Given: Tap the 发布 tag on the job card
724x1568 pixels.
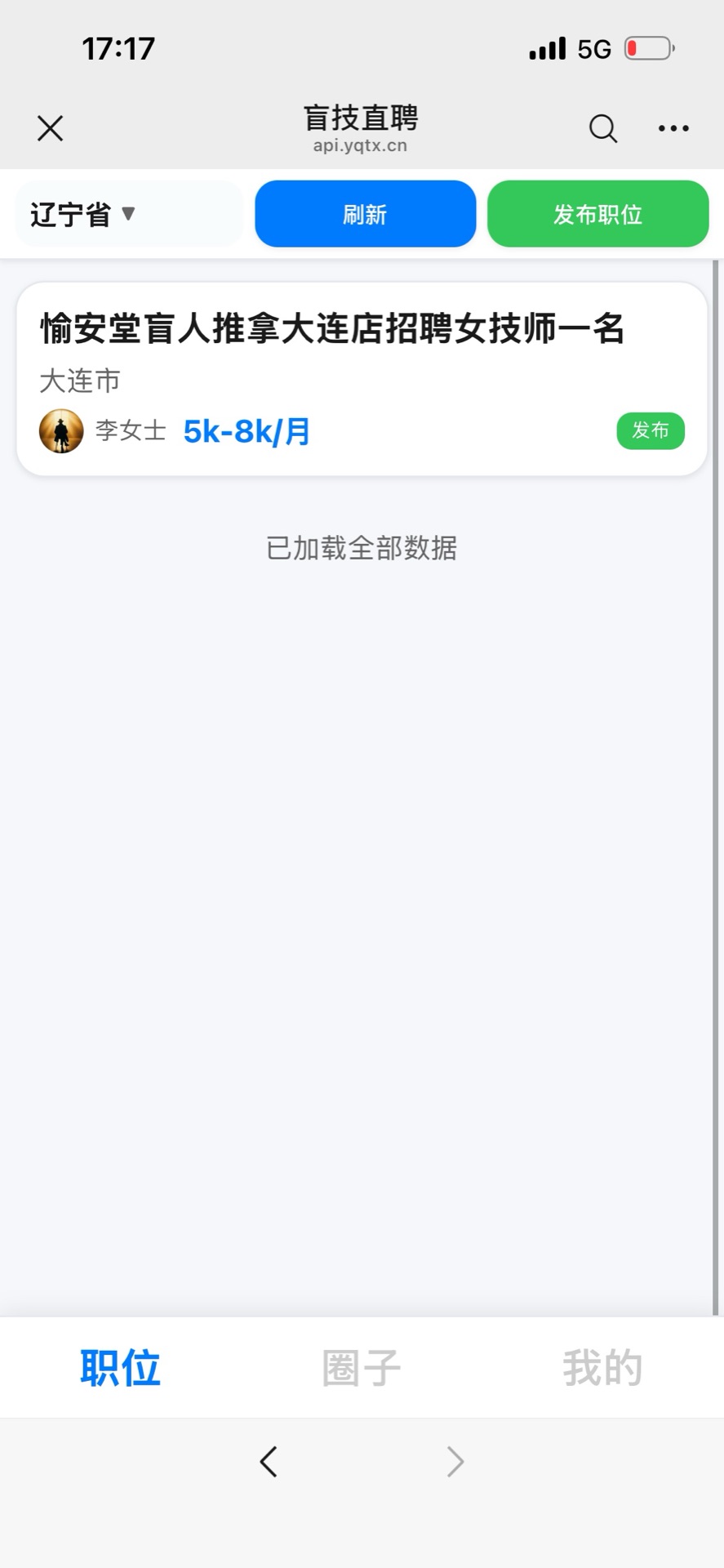Looking at the screenshot, I should pyautogui.click(x=651, y=430).
